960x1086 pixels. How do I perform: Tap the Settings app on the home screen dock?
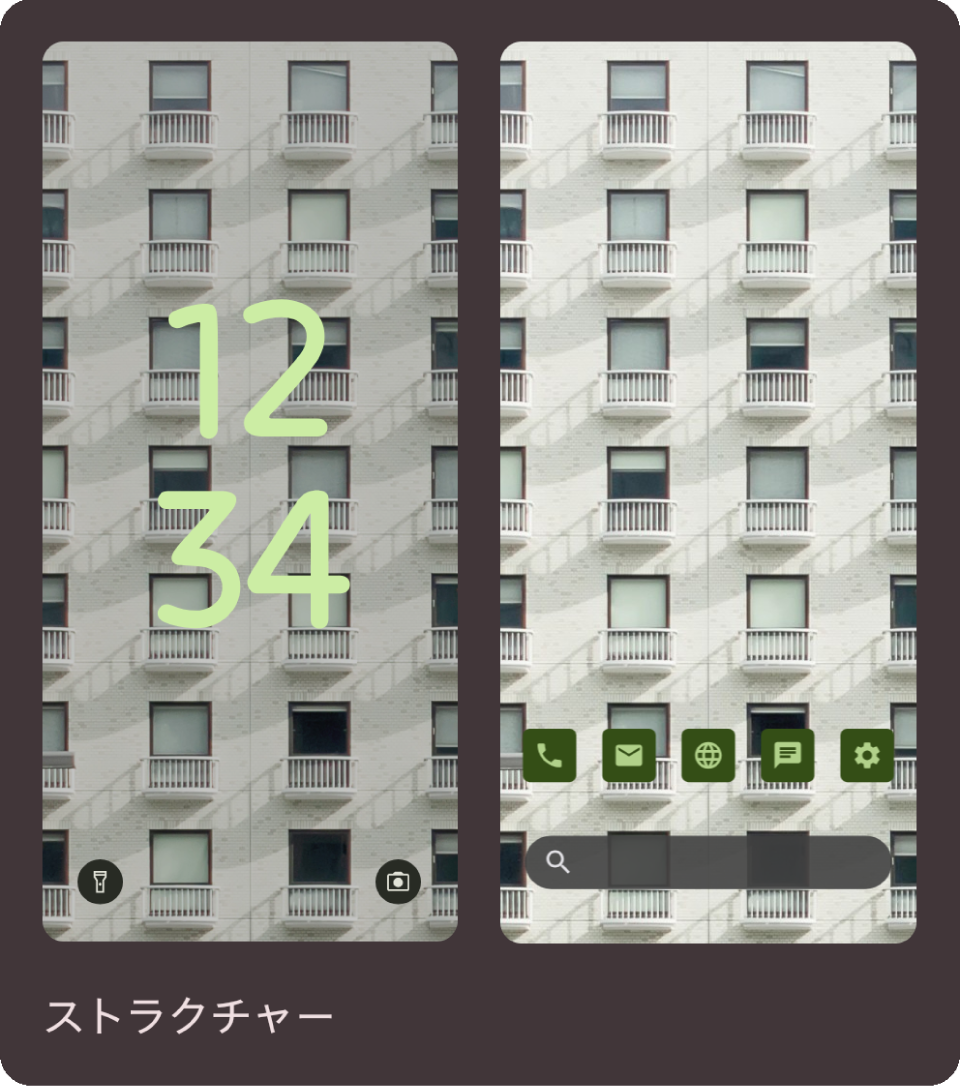(x=866, y=754)
